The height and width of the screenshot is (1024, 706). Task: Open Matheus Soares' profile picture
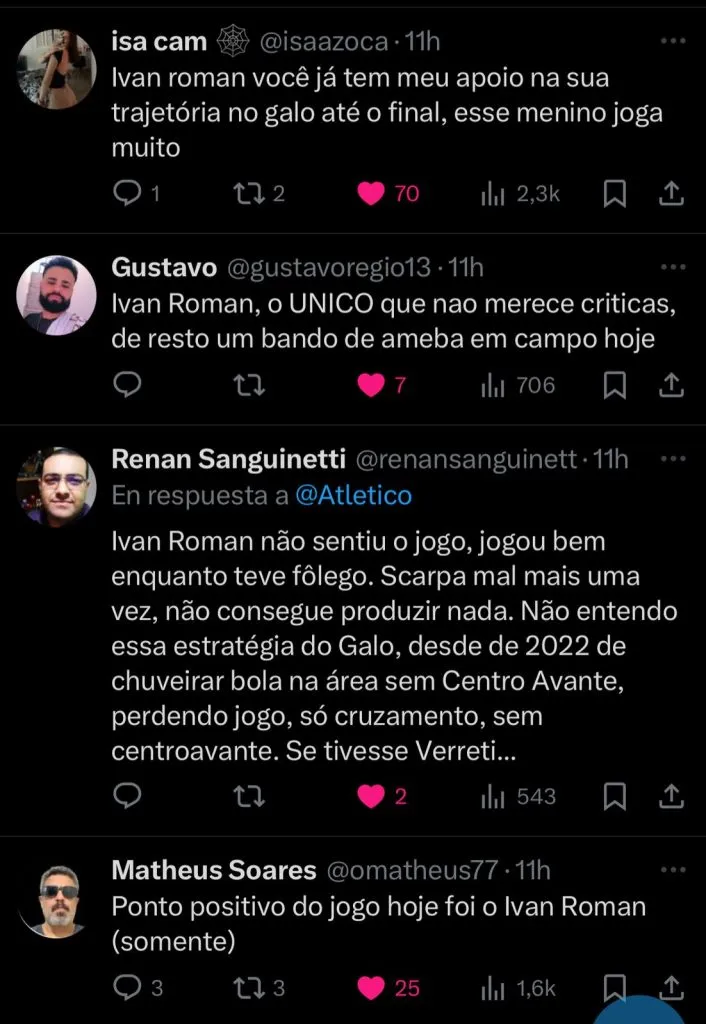point(58,901)
